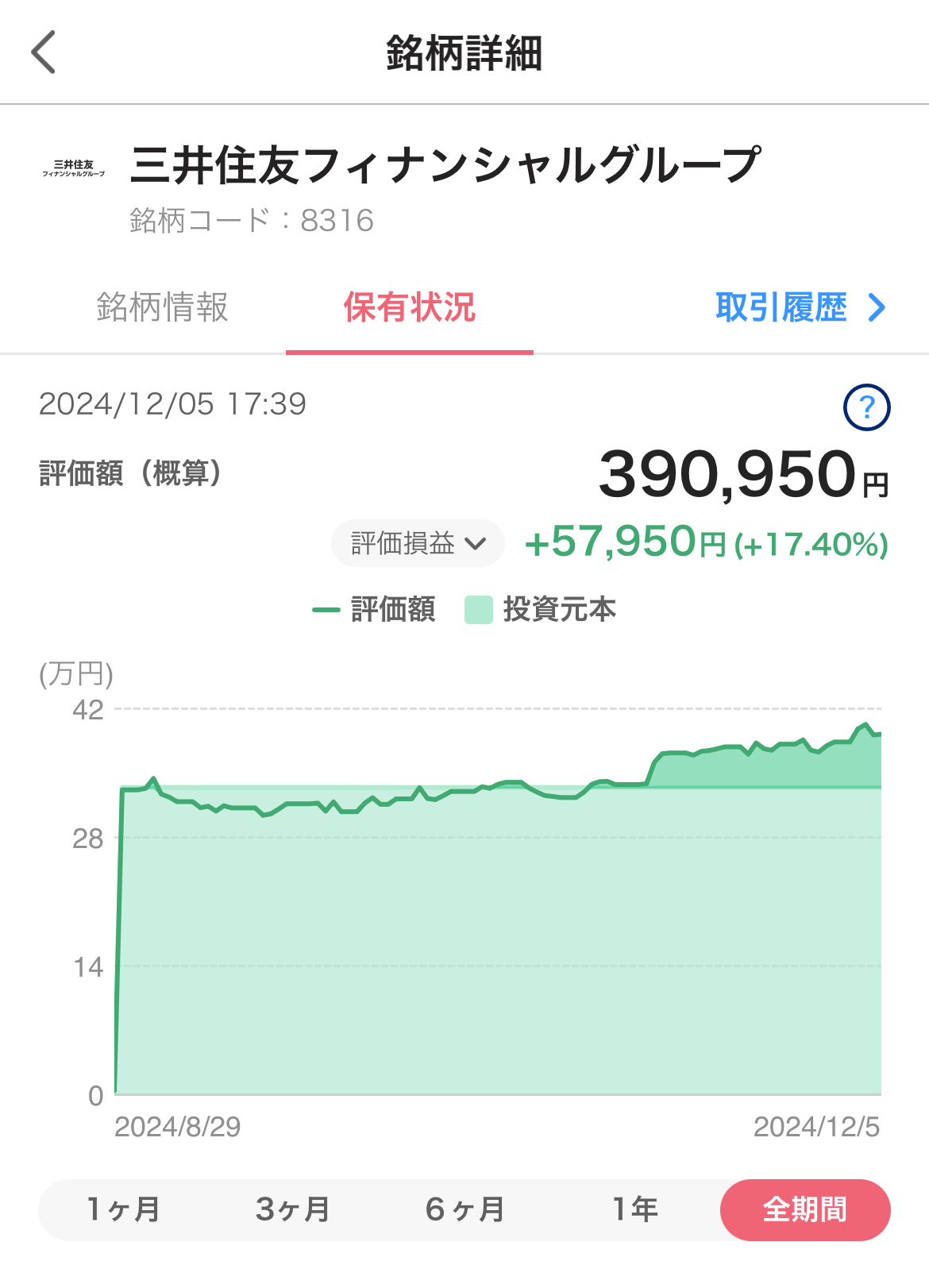Image resolution: width=929 pixels, height=1288 pixels.
Task: Show the 1ヶ月 chart period
Action: click(123, 1209)
